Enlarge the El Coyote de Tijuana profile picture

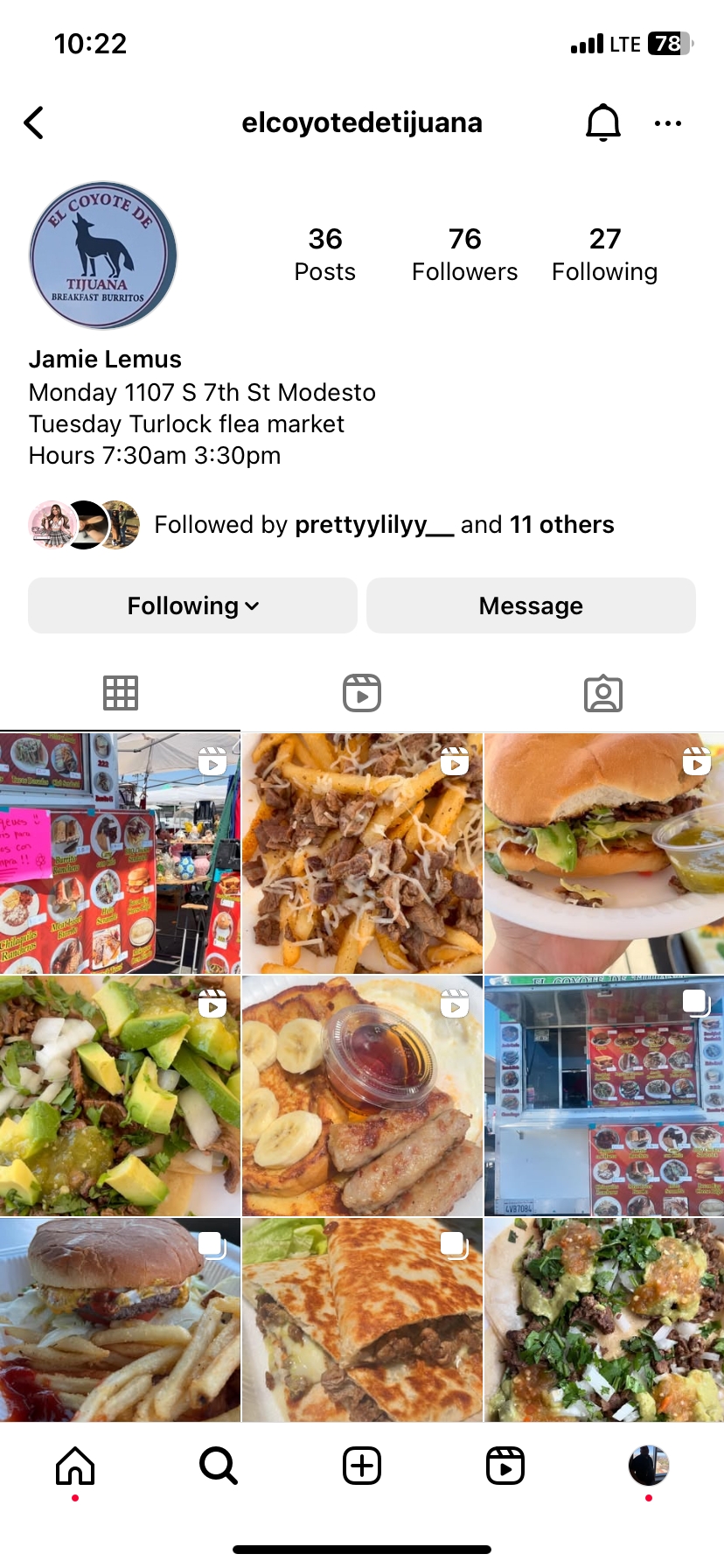(103, 255)
